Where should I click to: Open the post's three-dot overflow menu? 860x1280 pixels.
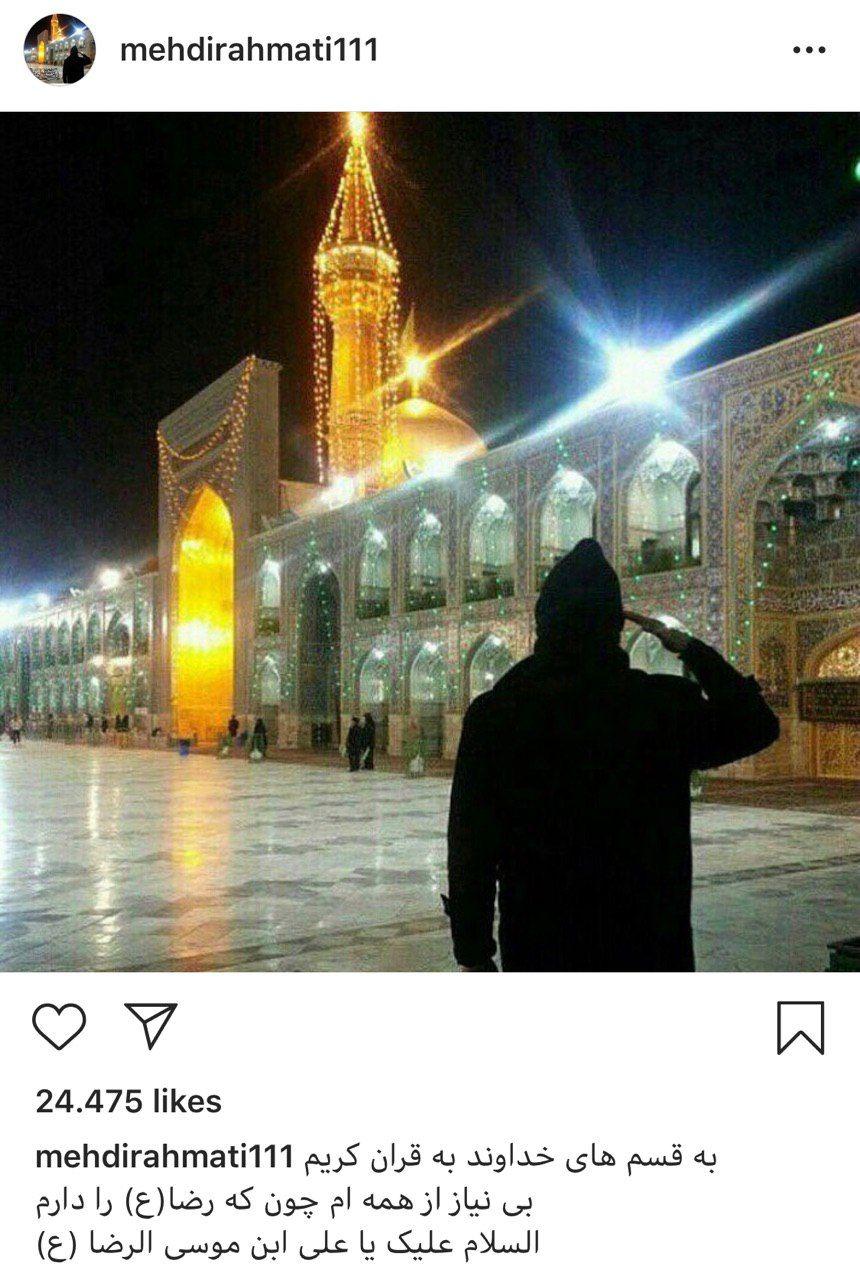coord(808,50)
